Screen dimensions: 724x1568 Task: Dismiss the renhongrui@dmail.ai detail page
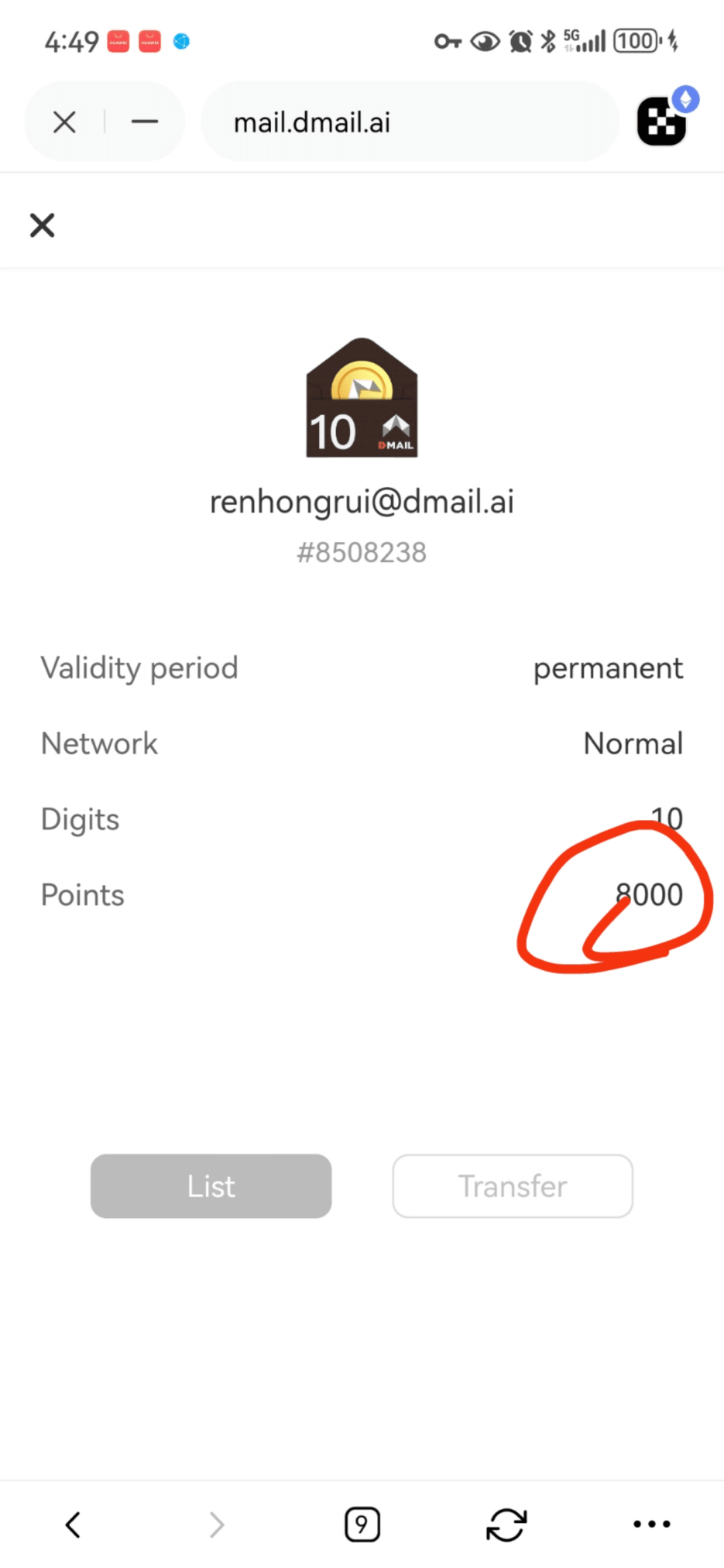(x=42, y=225)
